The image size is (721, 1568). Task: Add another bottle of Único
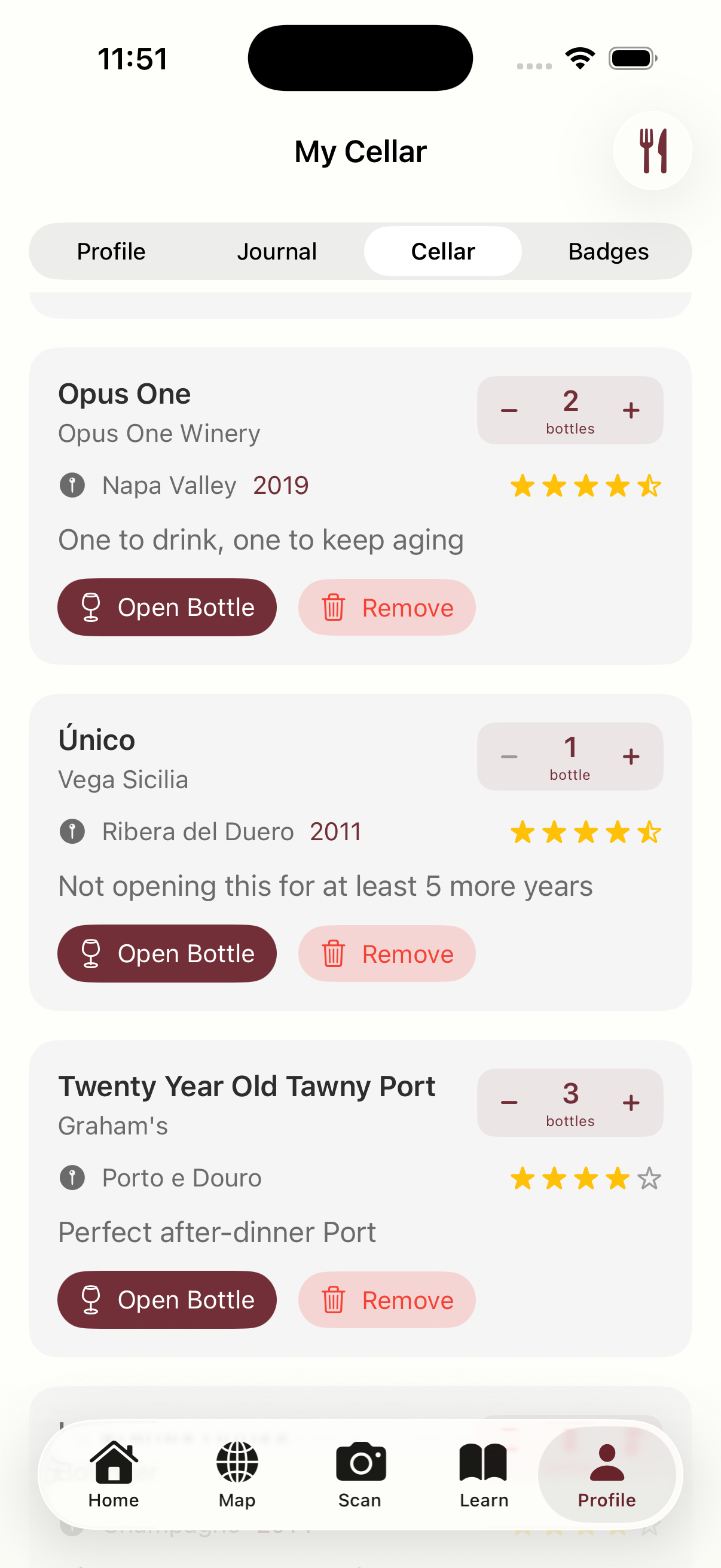click(x=631, y=756)
